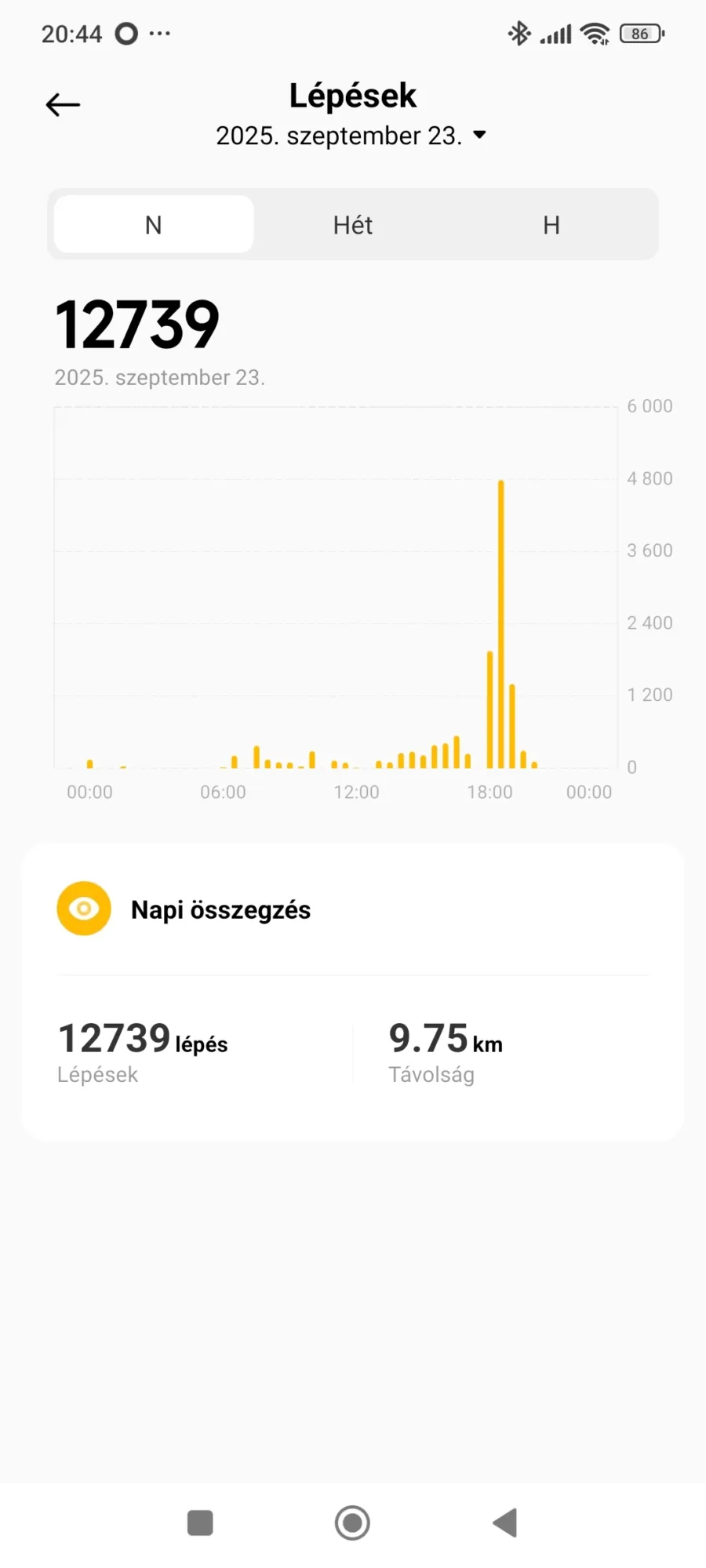Open the date picker for 2025. szeptember 23.
Screen dimensions: 706x1568
[351, 136]
